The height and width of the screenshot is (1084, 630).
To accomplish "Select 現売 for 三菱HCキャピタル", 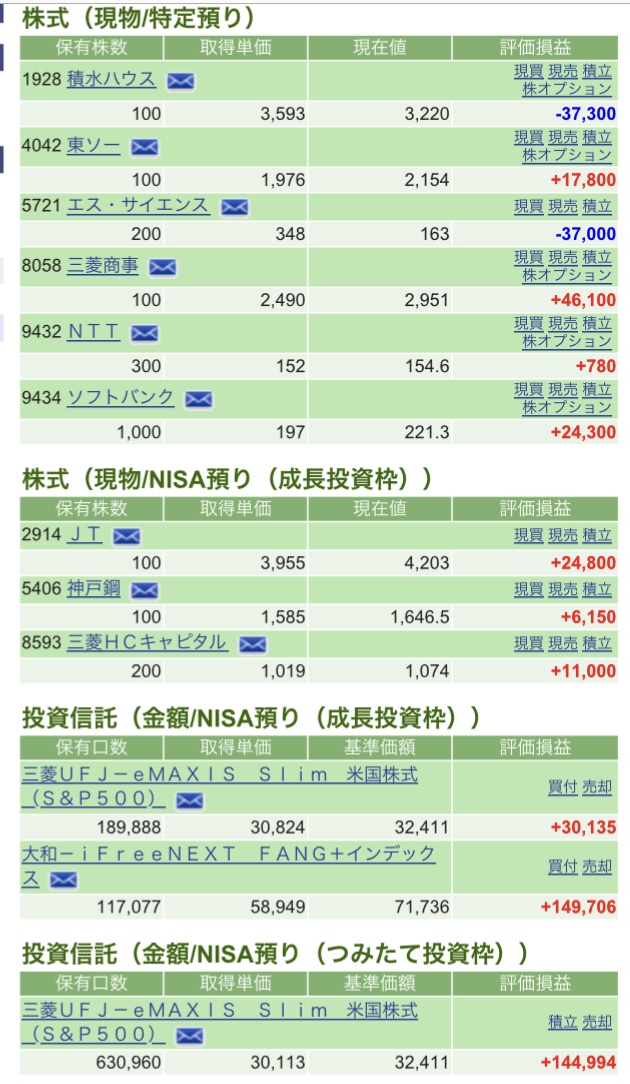I will click(563, 644).
